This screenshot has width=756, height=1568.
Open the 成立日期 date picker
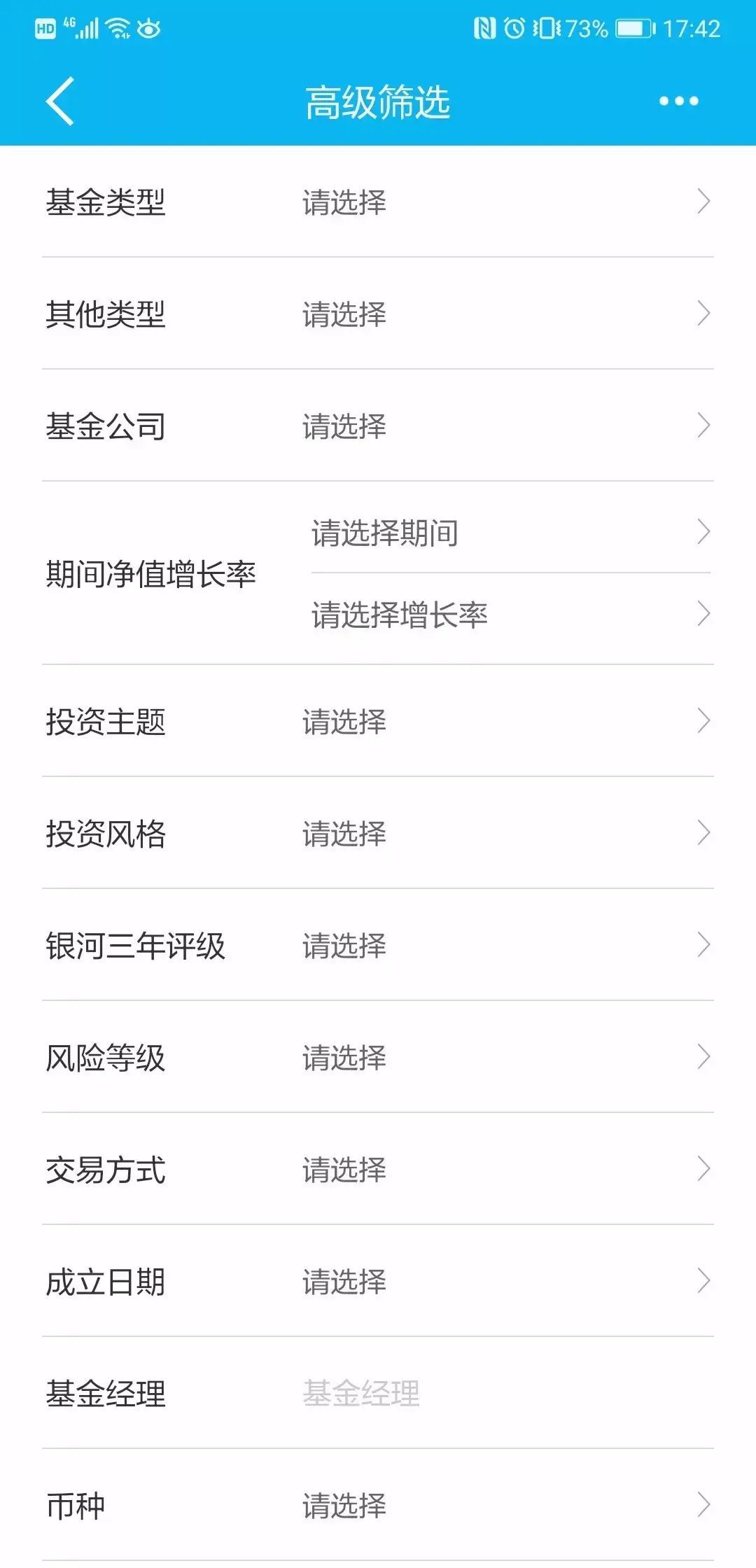378,1282
